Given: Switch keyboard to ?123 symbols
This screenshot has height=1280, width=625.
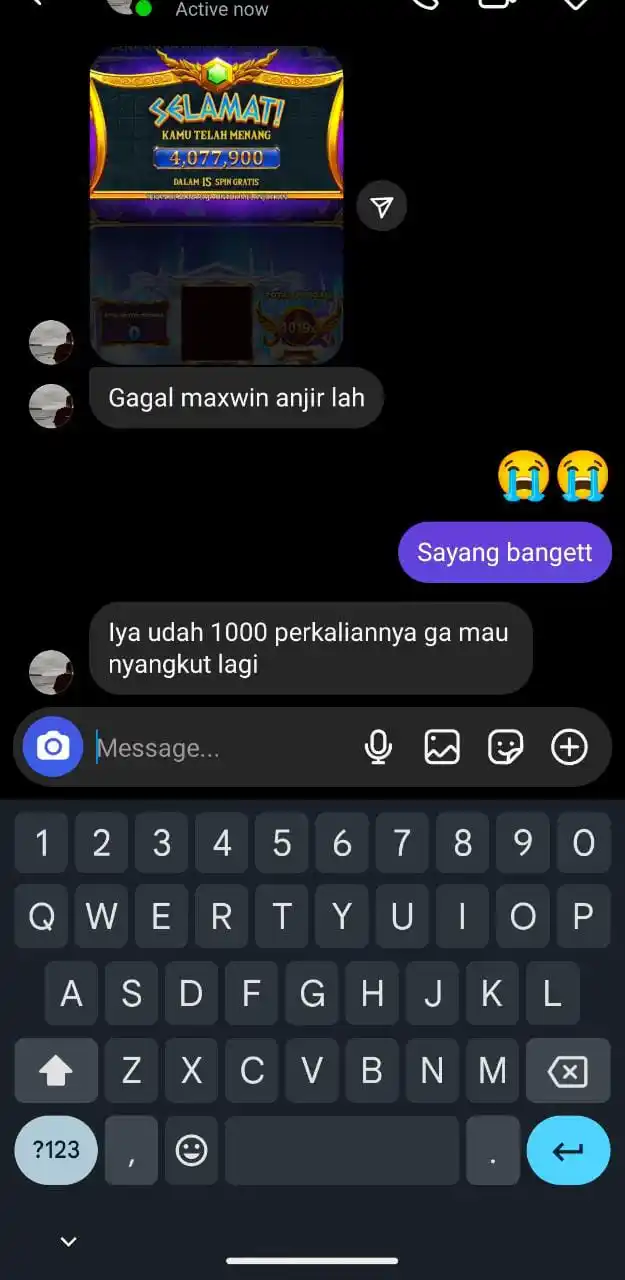Looking at the screenshot, I should (56, 1150).
